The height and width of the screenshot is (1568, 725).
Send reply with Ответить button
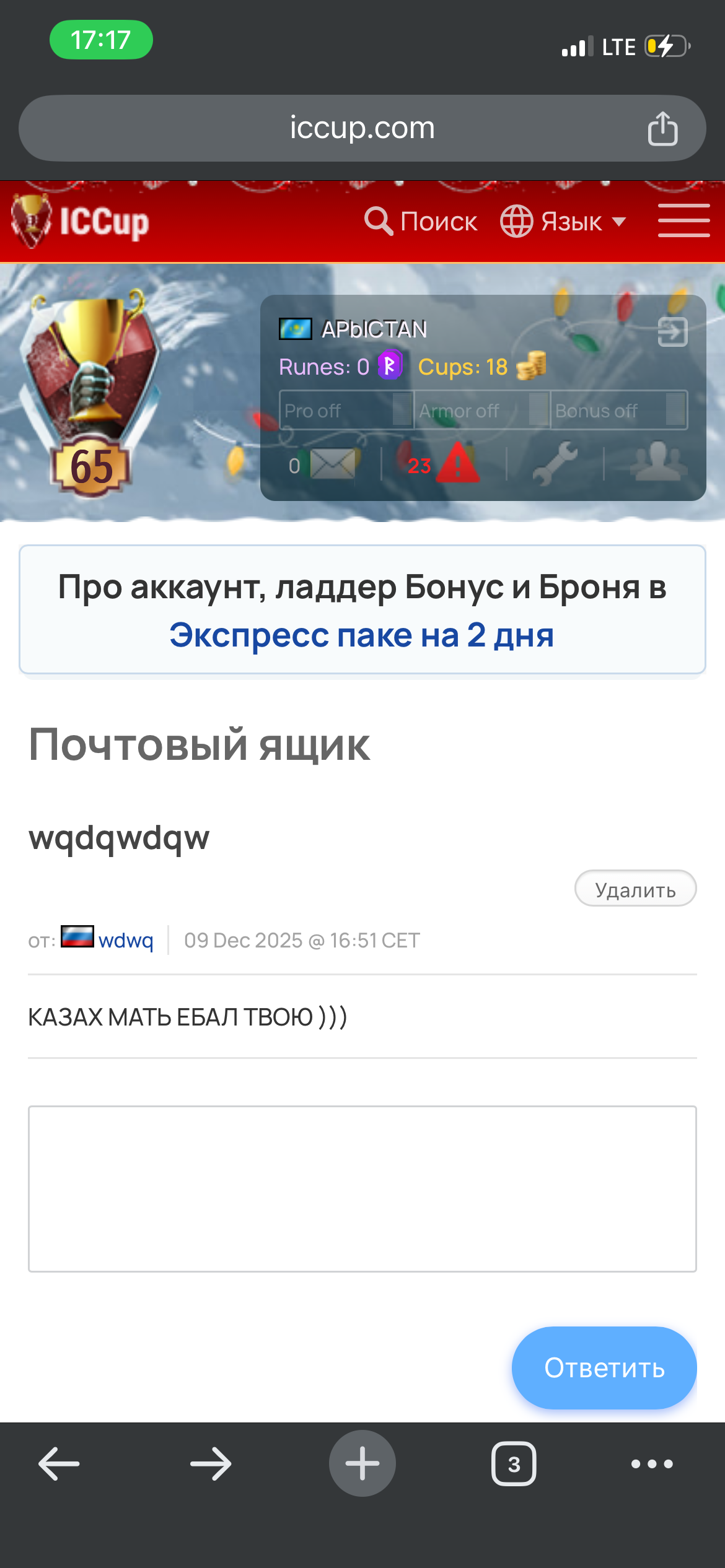pos(604,1368)
